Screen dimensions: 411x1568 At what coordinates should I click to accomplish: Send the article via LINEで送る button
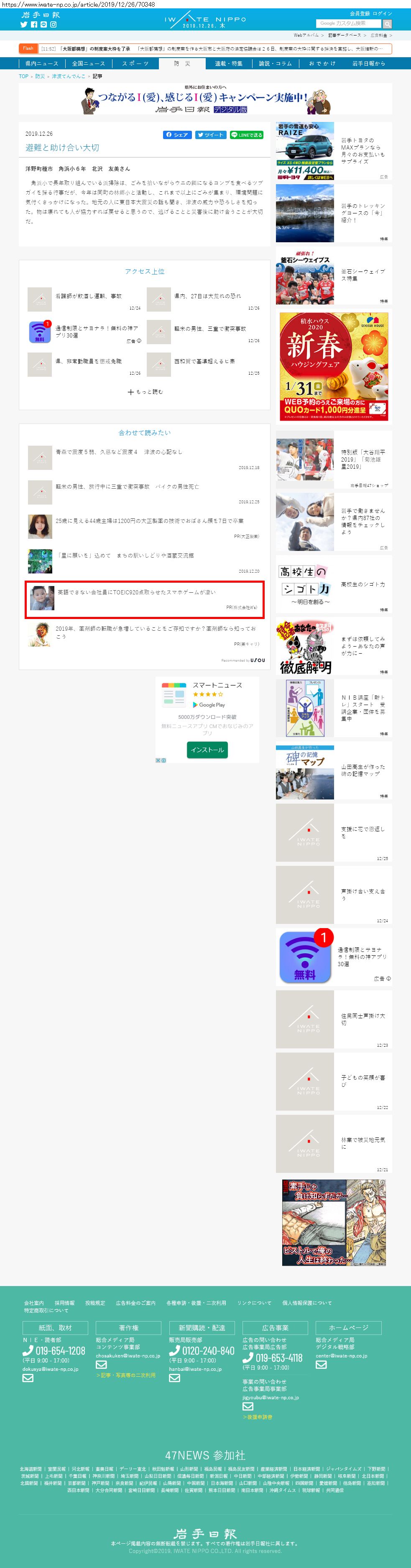pos(247,135)
